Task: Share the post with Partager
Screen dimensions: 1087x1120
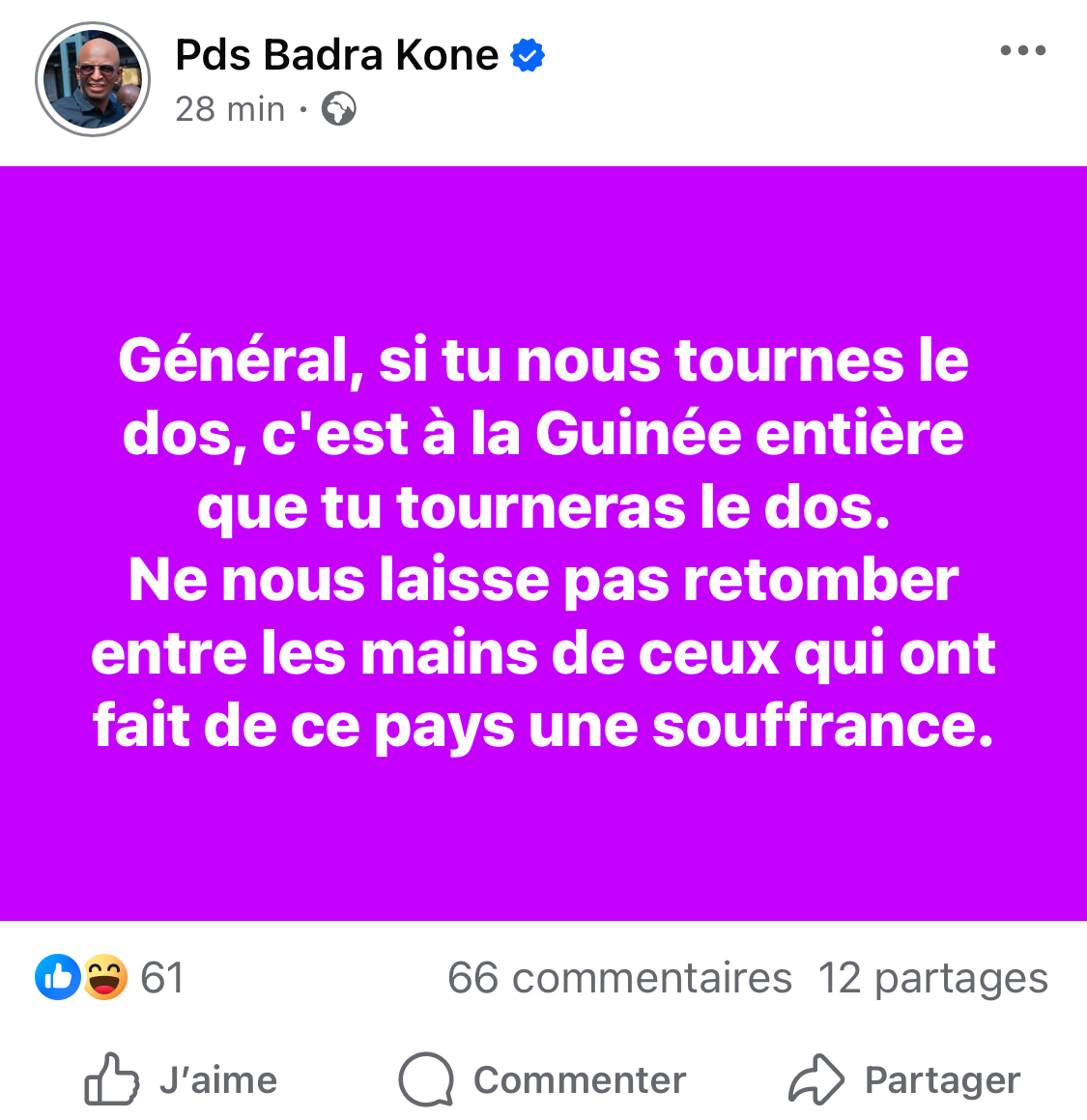Action: 904,1079
